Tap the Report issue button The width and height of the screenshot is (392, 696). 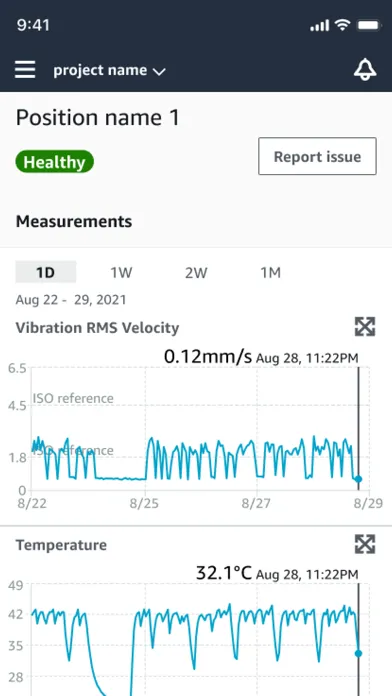317,156
